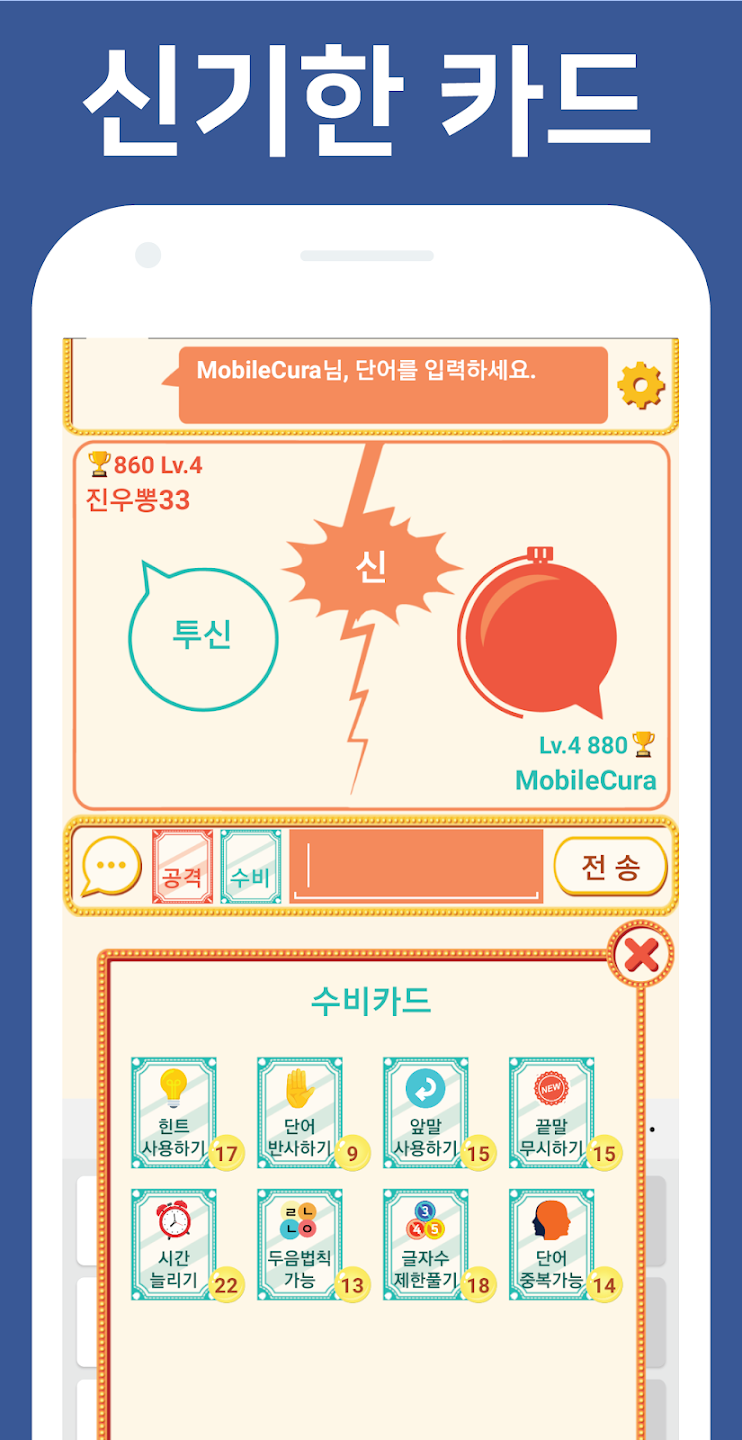742x1440 pixels.
Task: Close the 수비카드 card panel
Action: [x=642, y=955]
